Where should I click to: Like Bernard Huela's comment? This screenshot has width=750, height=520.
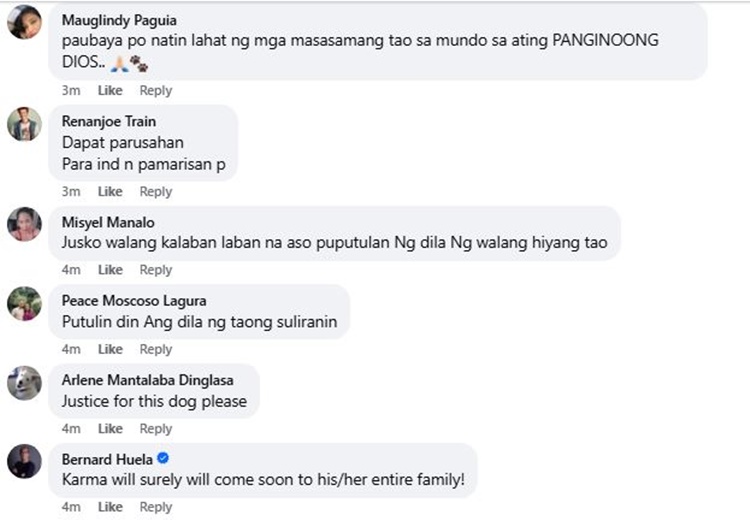[x=110, y=507]
